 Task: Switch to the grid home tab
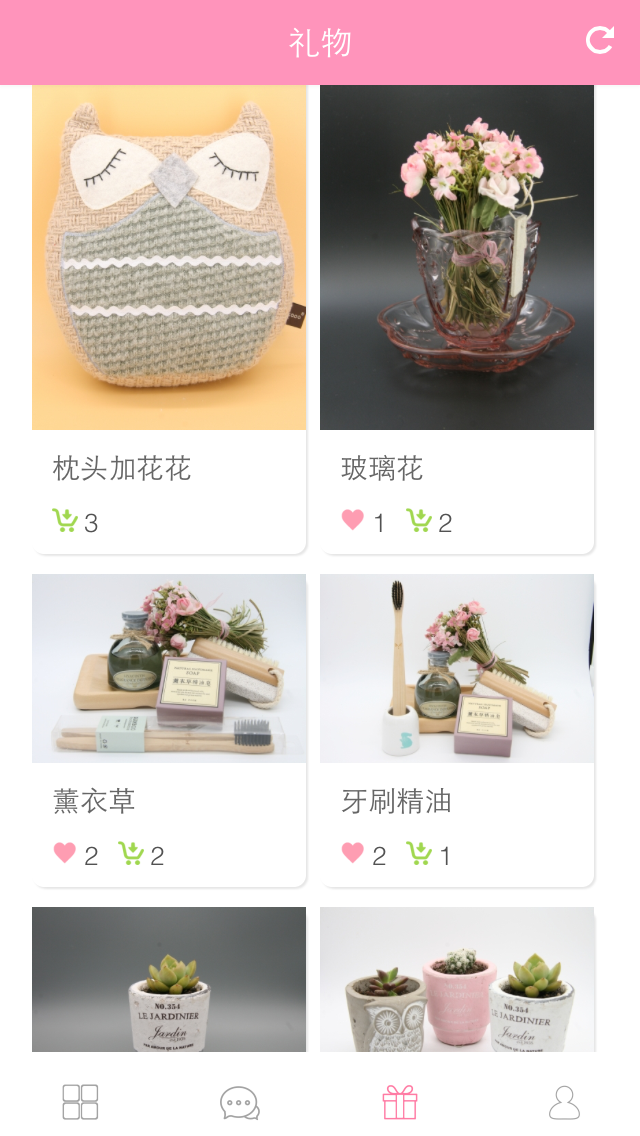(x=80, y=1102)
